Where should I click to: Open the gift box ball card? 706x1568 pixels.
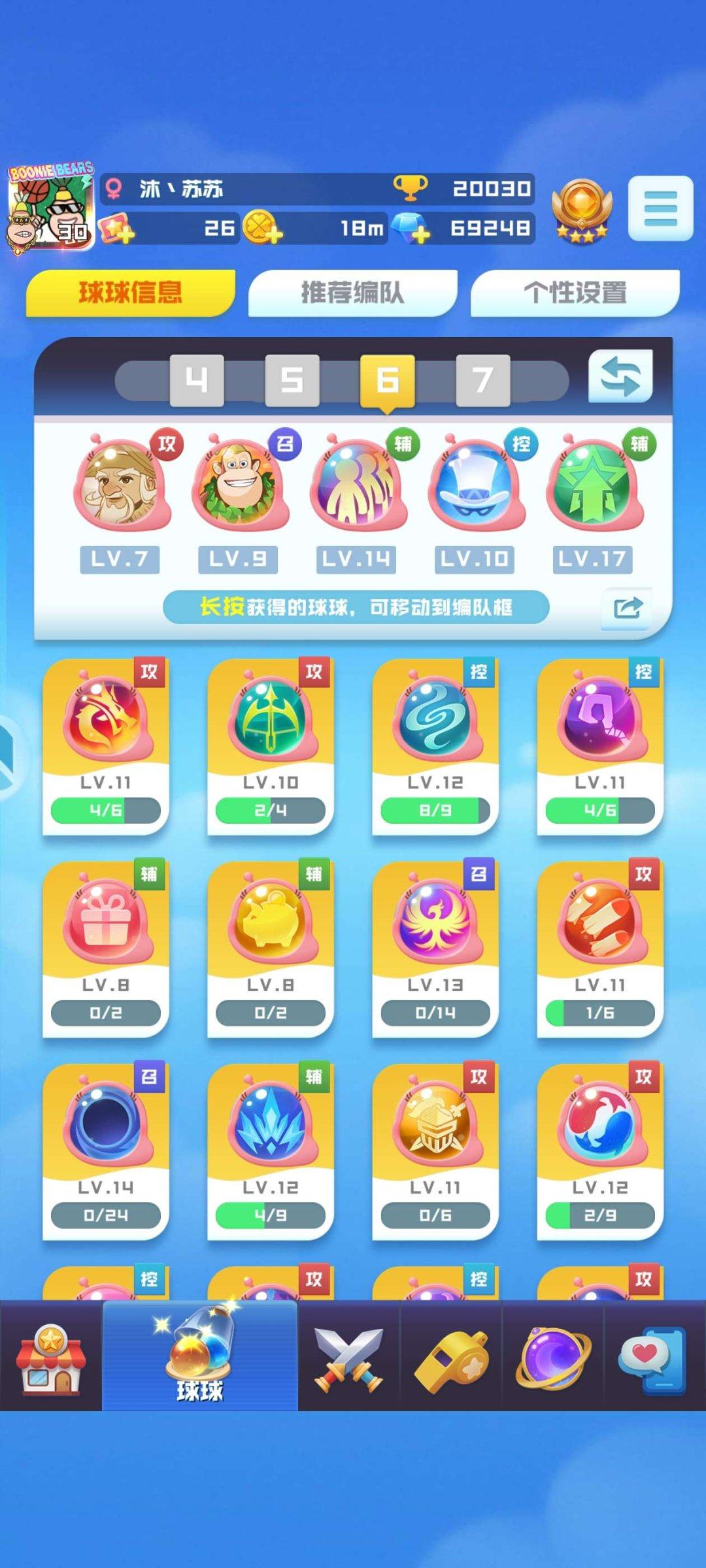click(x=106, y=947)
